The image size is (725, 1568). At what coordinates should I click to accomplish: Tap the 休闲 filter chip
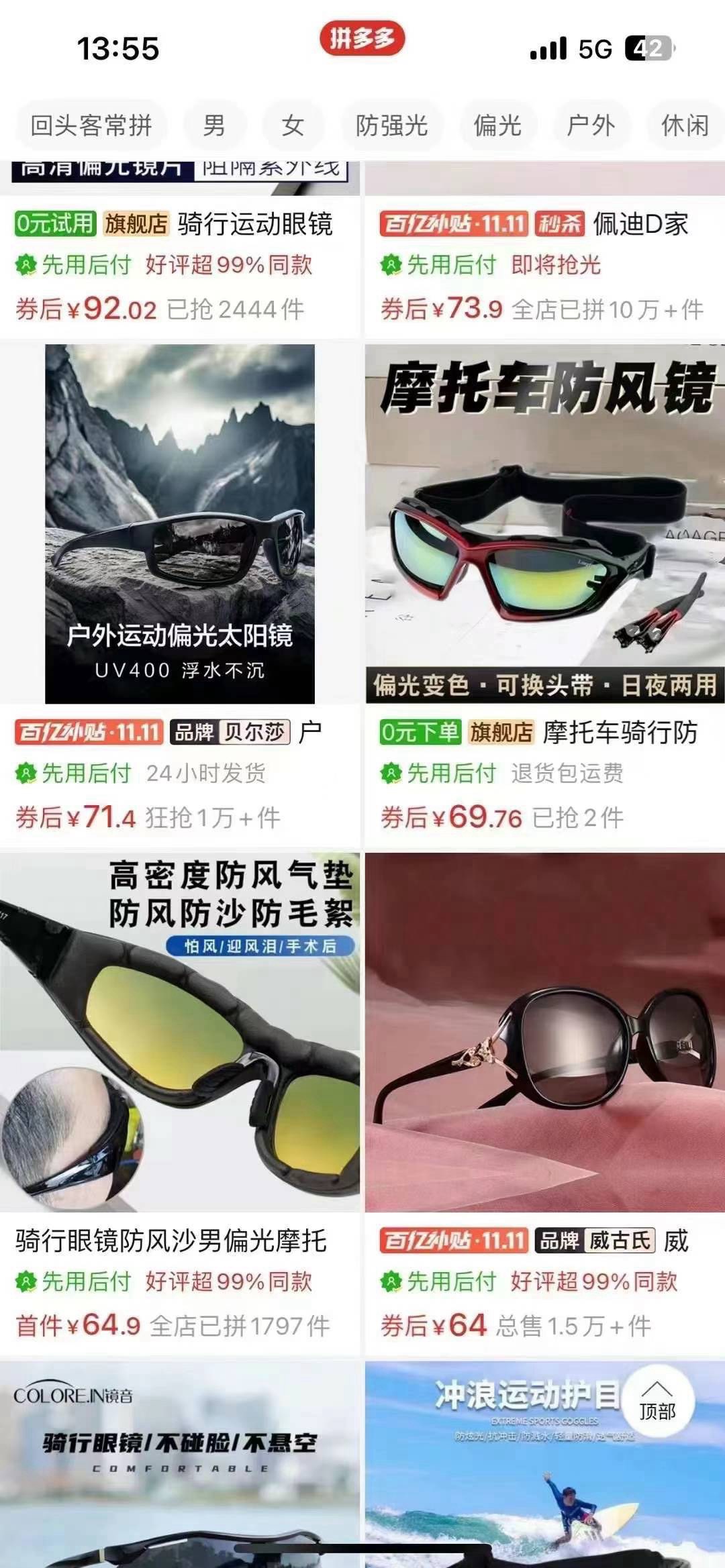(x=684, y=125)
